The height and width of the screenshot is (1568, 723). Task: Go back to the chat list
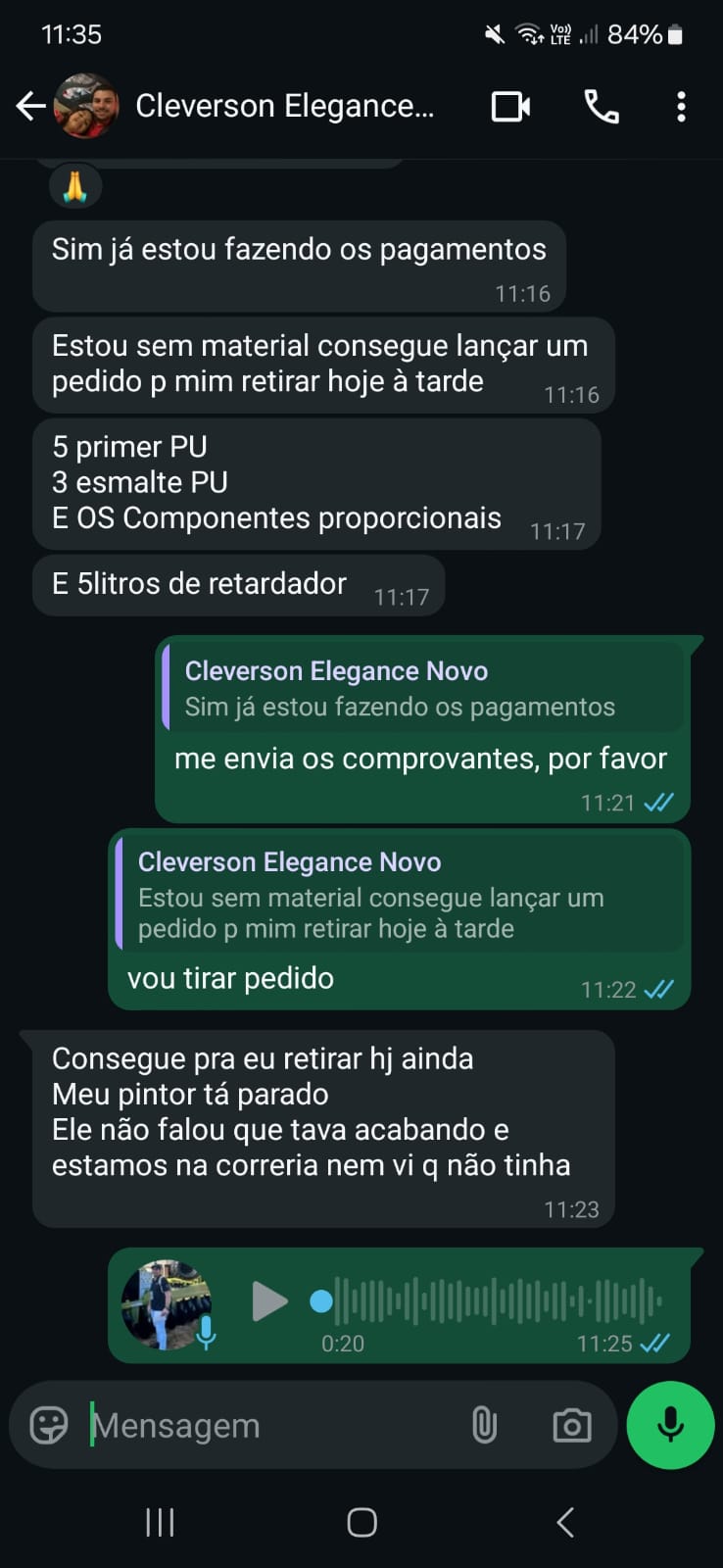tap(30, 106)
